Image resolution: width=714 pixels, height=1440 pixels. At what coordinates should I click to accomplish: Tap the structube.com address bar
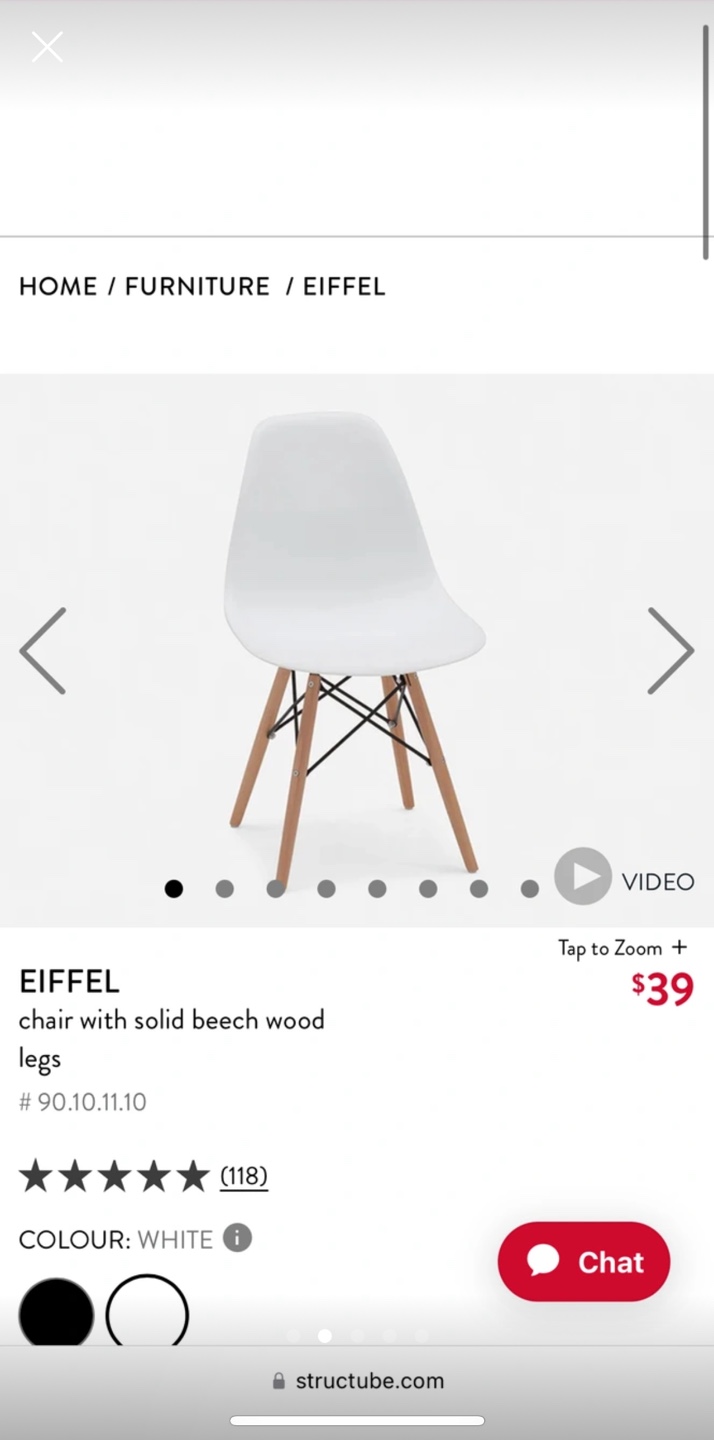358,1381
